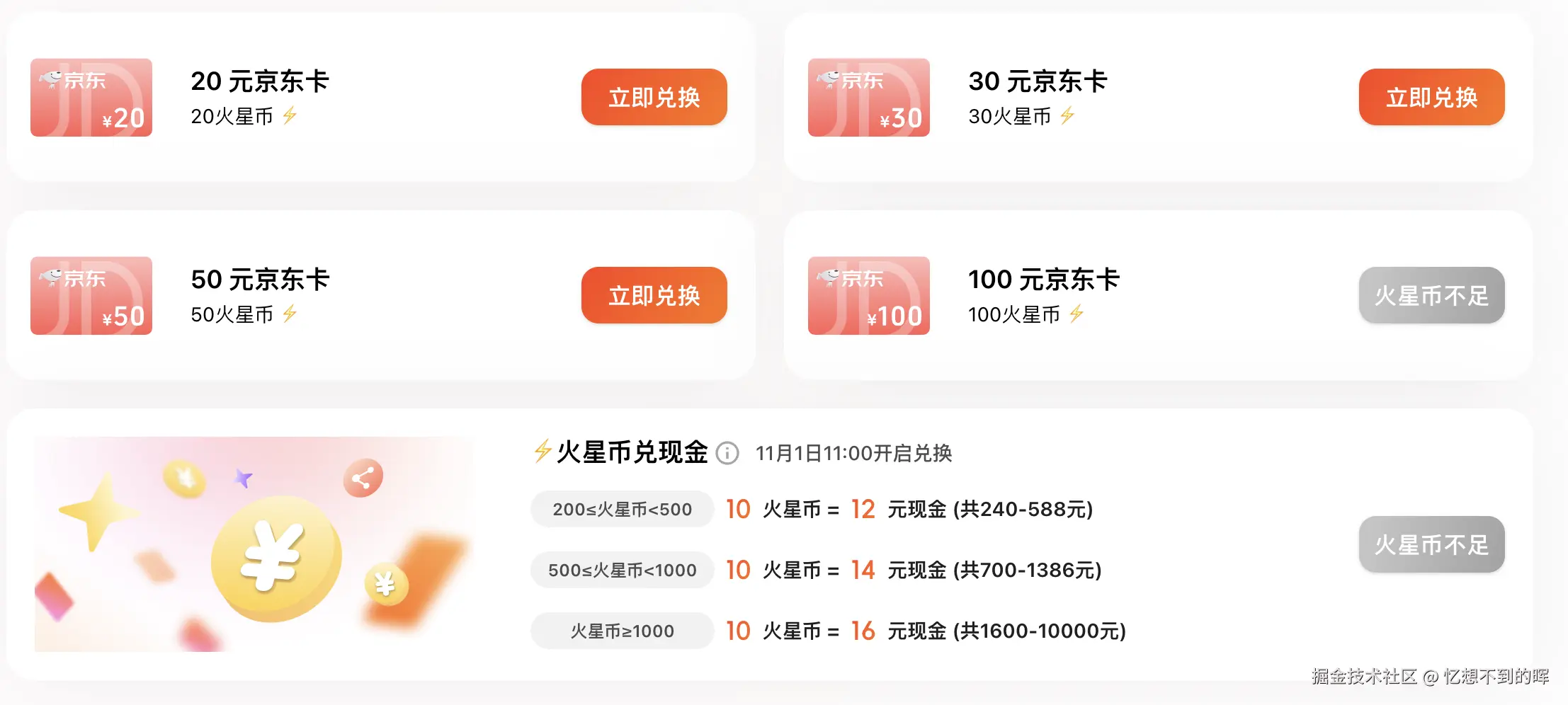Viewport: 1568px width, 705px height.
Task: Redeem the 20 元京东卡 now
Action: (654, 97)
